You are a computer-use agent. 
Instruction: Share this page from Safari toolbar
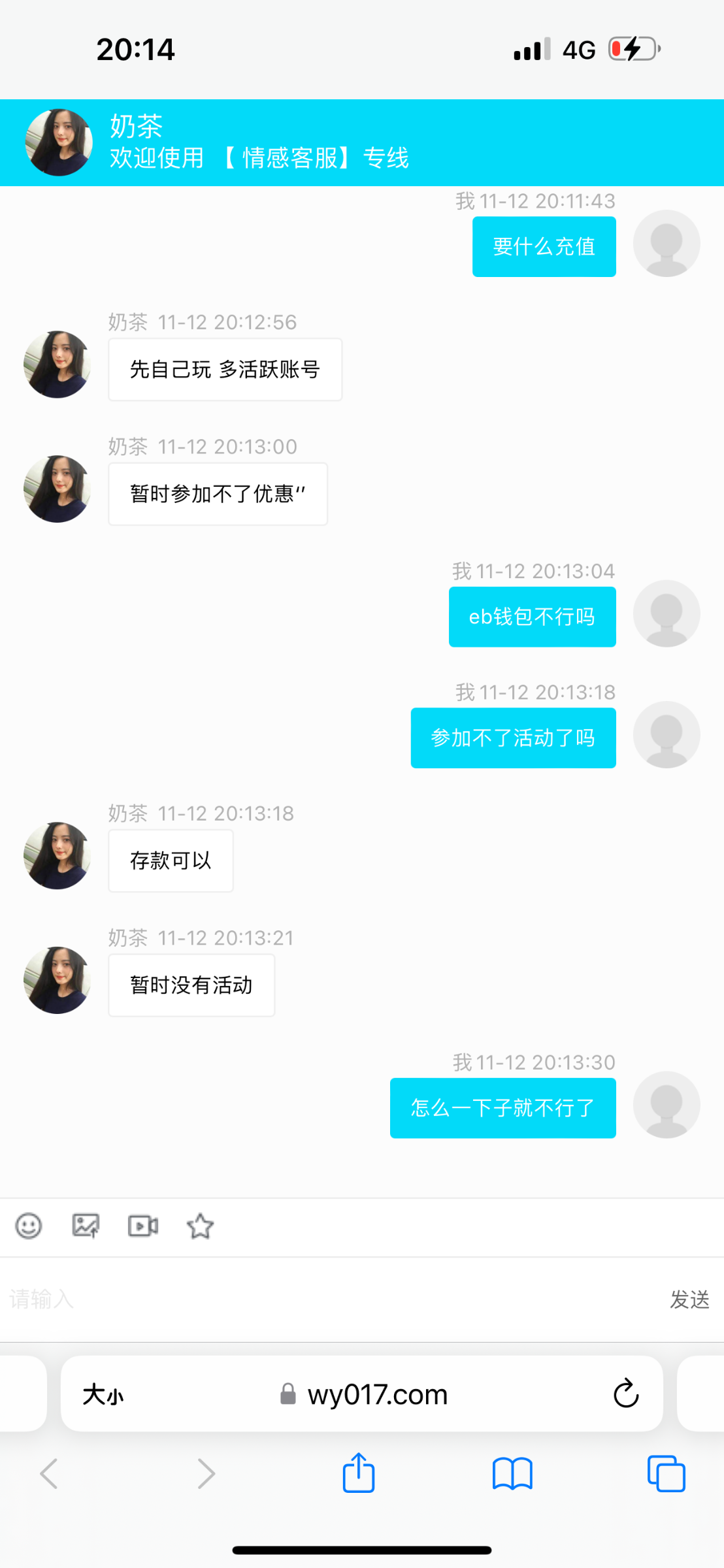tap(359, 1473)
